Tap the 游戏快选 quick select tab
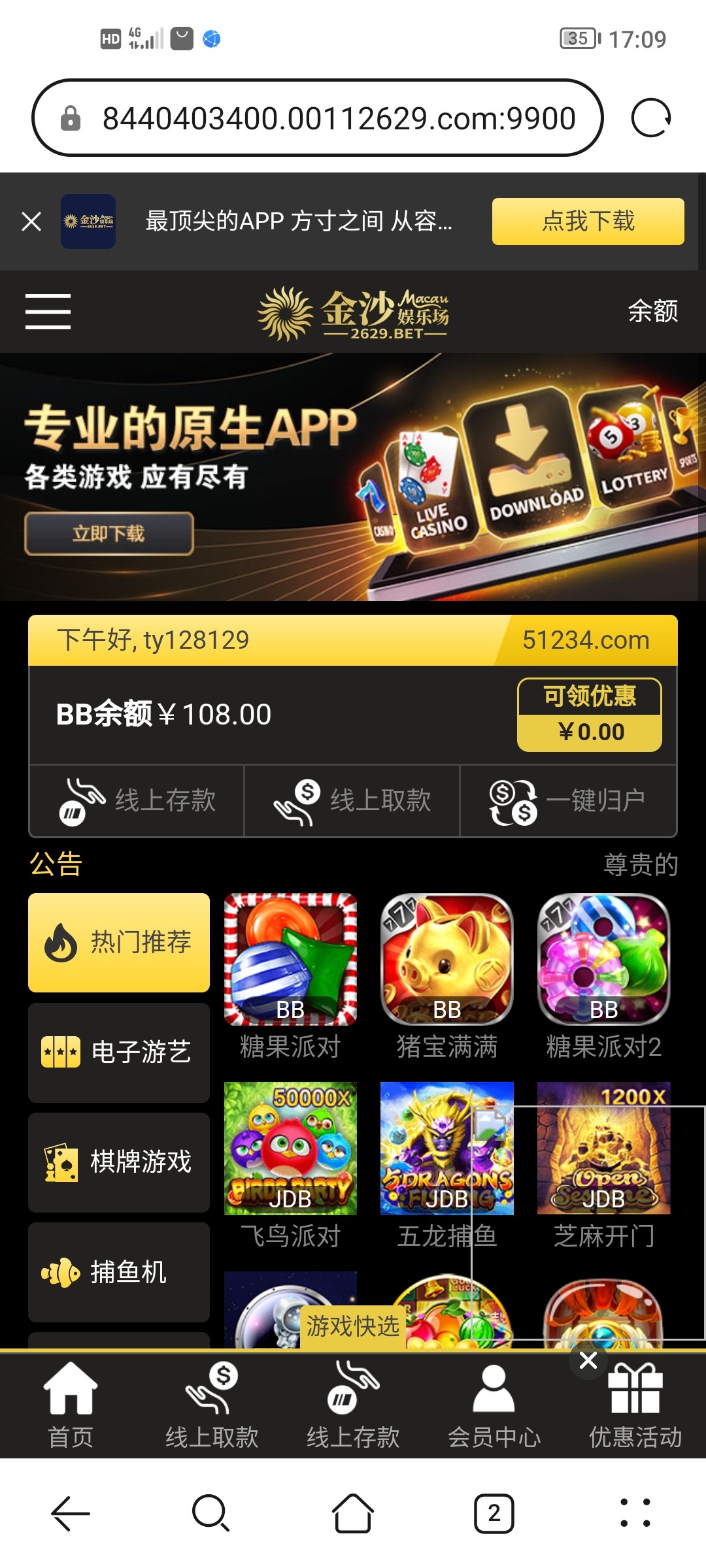706x1568 pixels. coord(352,1326)
